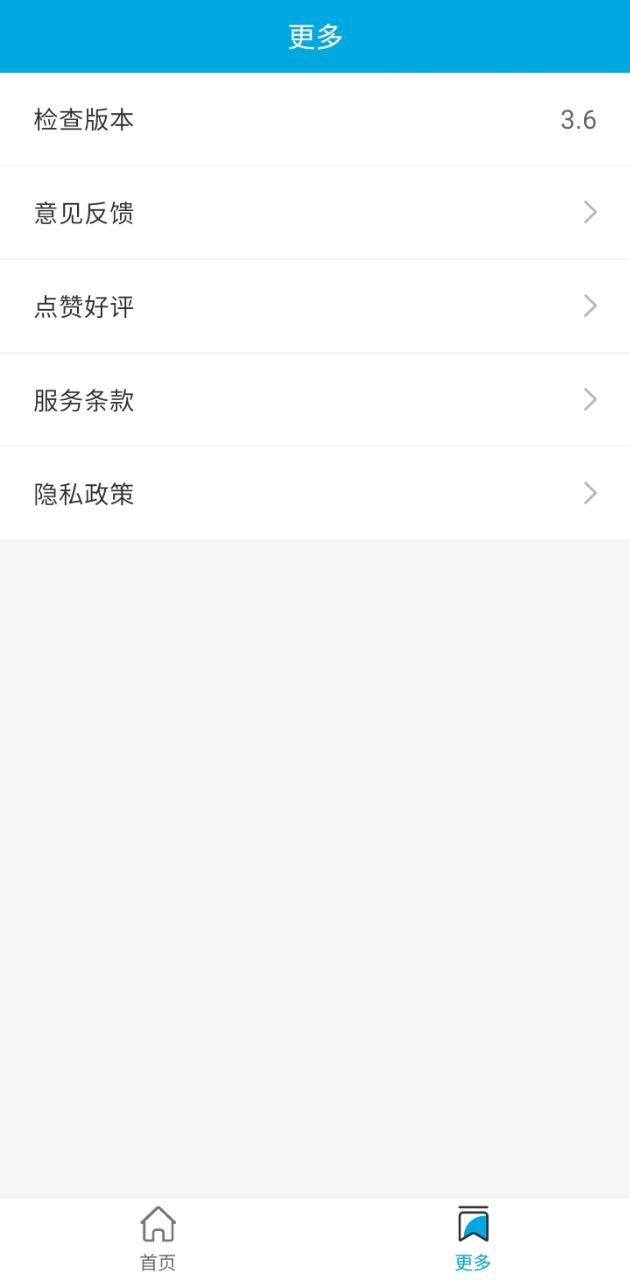630x1280 pixels.
Task: Open 点赞好评 to rate the app
Action: coord(315,306)
